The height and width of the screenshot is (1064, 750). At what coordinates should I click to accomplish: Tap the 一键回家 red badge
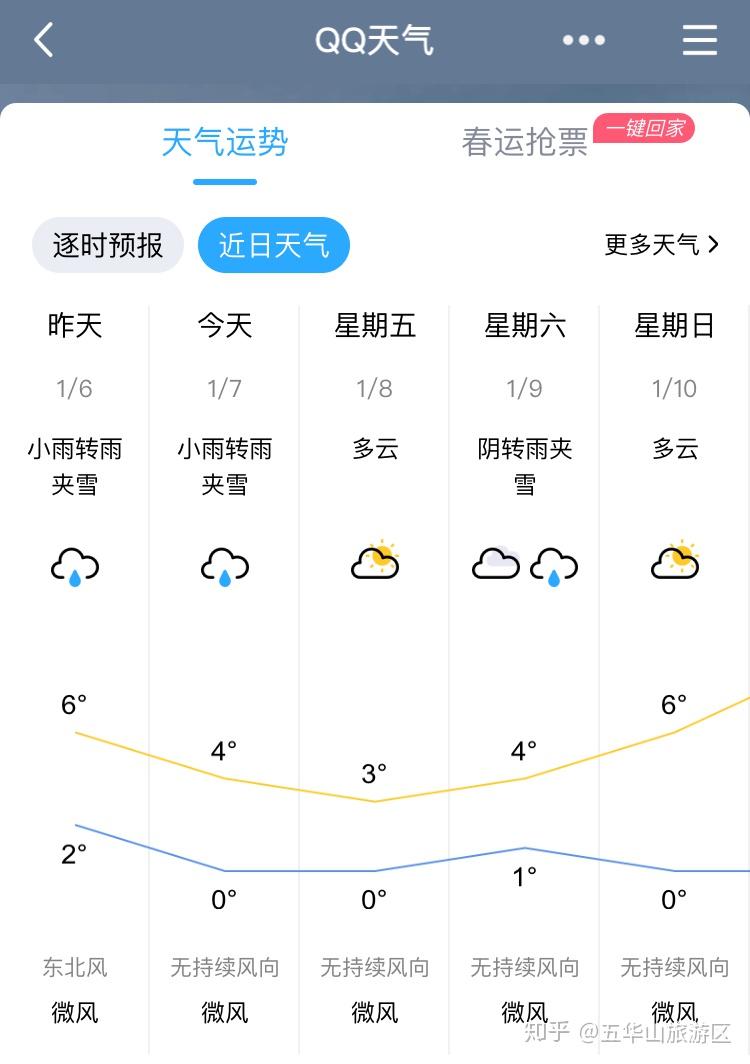coord(644,128)
